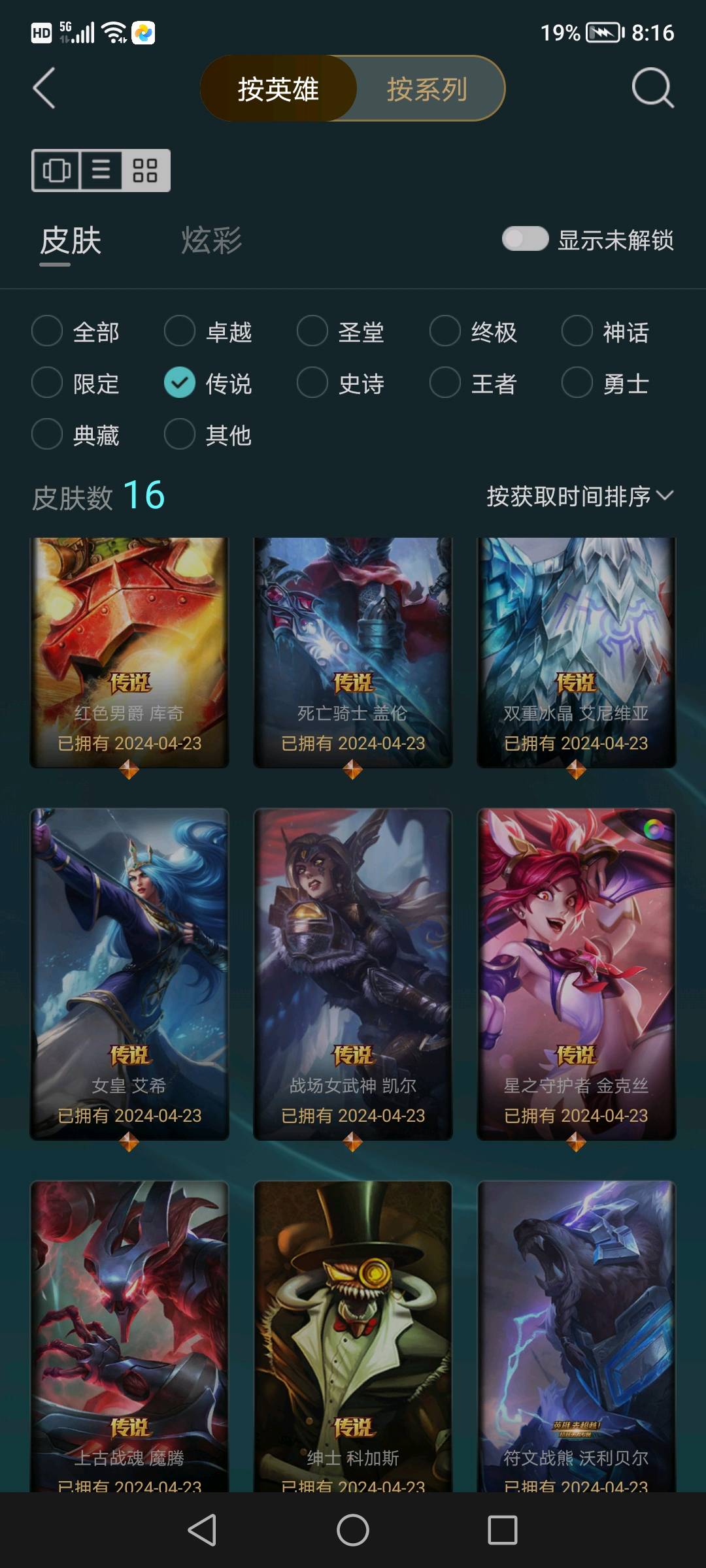Select the list layout icon

click(101, 171)
